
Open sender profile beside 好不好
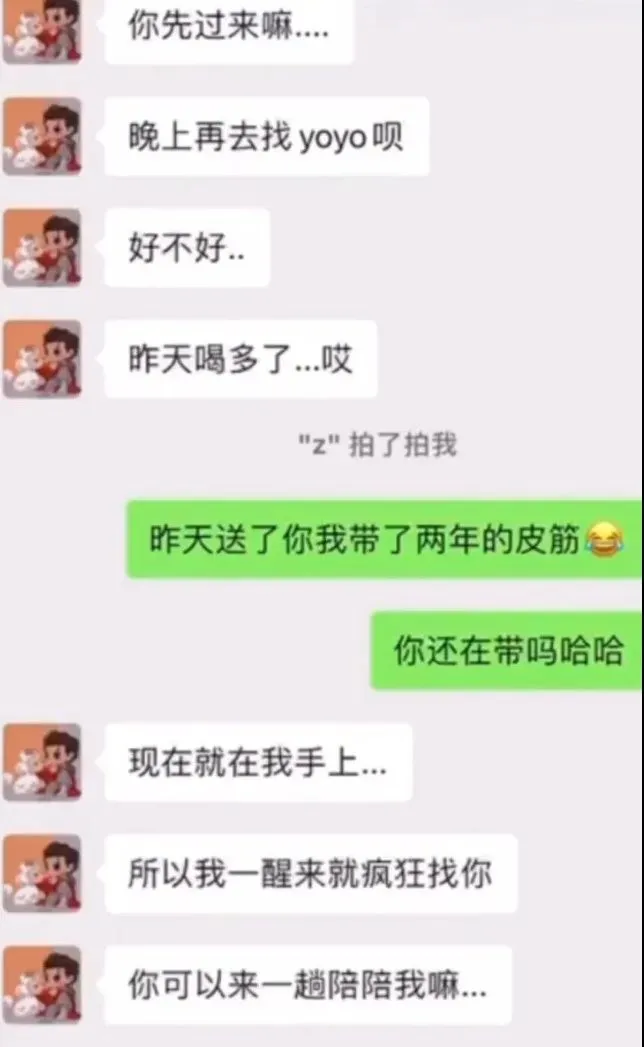point(42,247)
